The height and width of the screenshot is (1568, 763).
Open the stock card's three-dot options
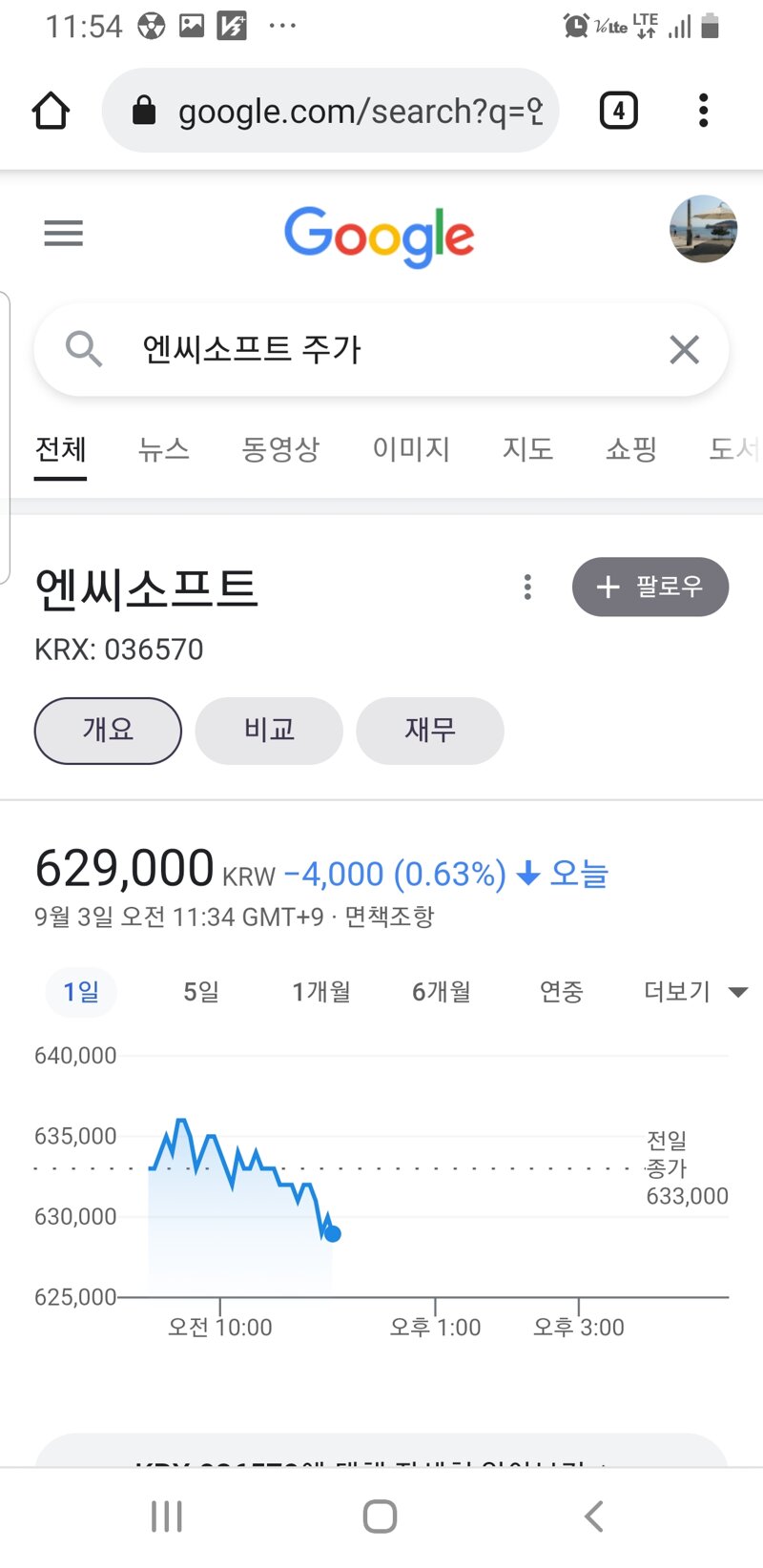coord(527,587)
